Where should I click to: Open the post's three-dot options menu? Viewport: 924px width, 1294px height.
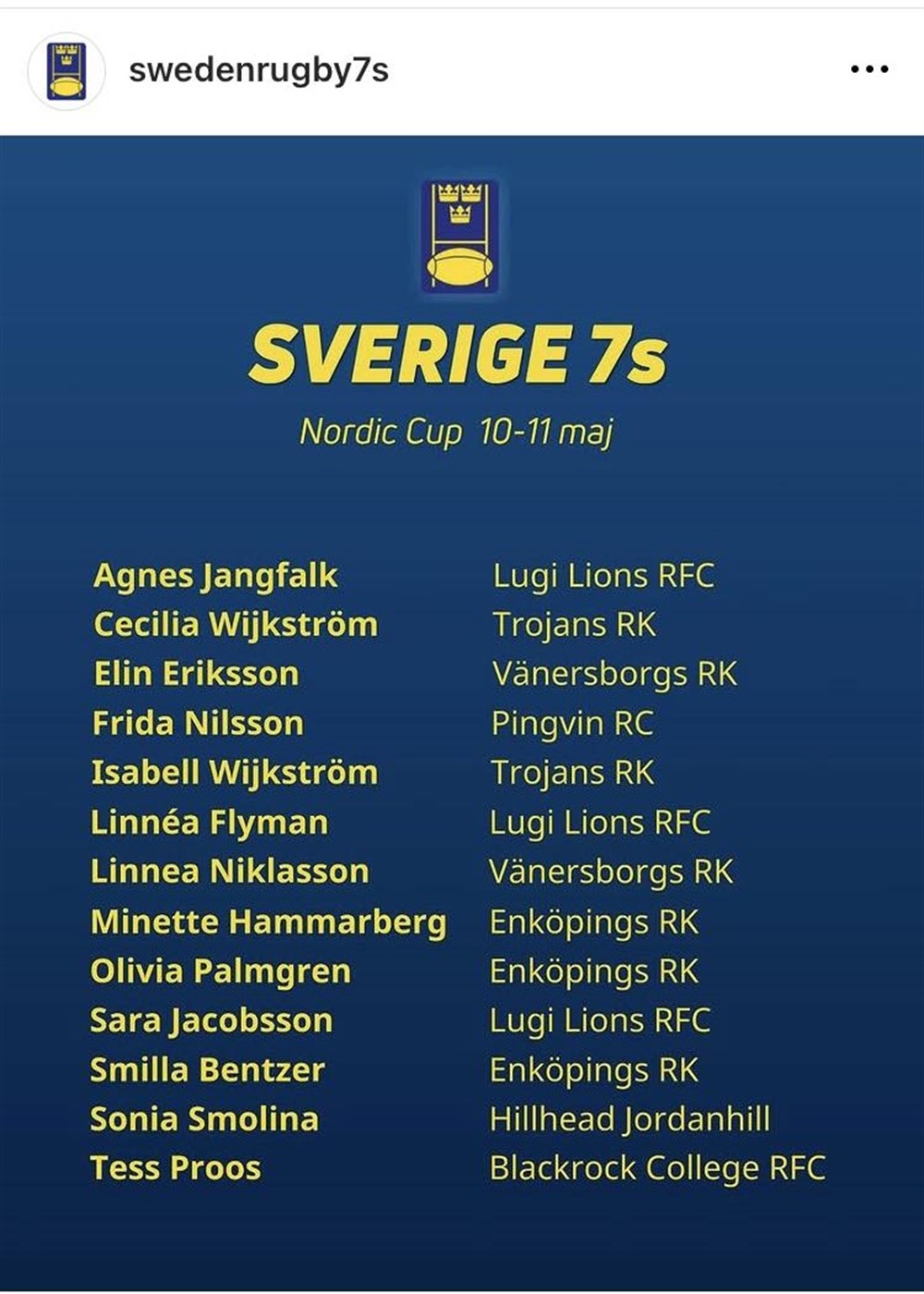click(869, 69)
